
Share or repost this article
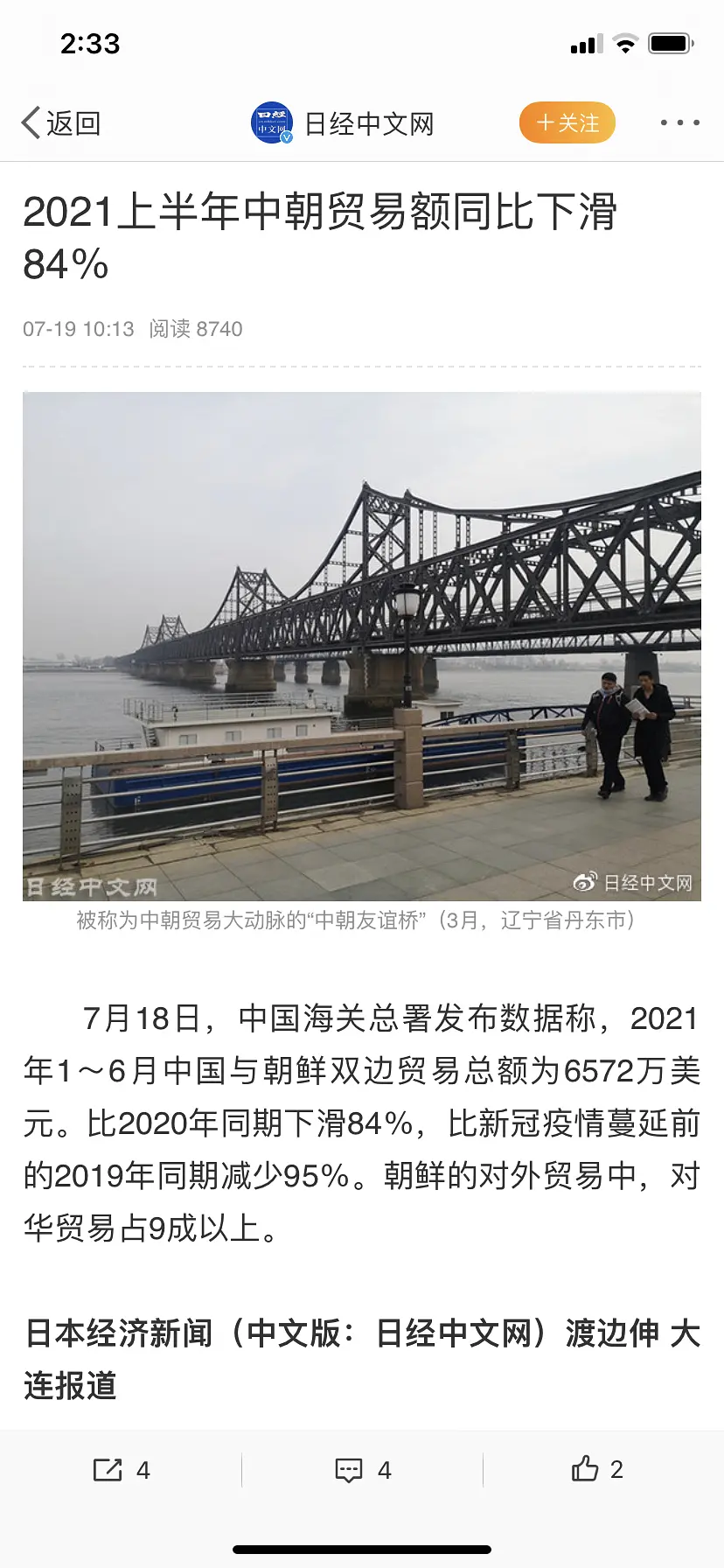click(121, 1470)
